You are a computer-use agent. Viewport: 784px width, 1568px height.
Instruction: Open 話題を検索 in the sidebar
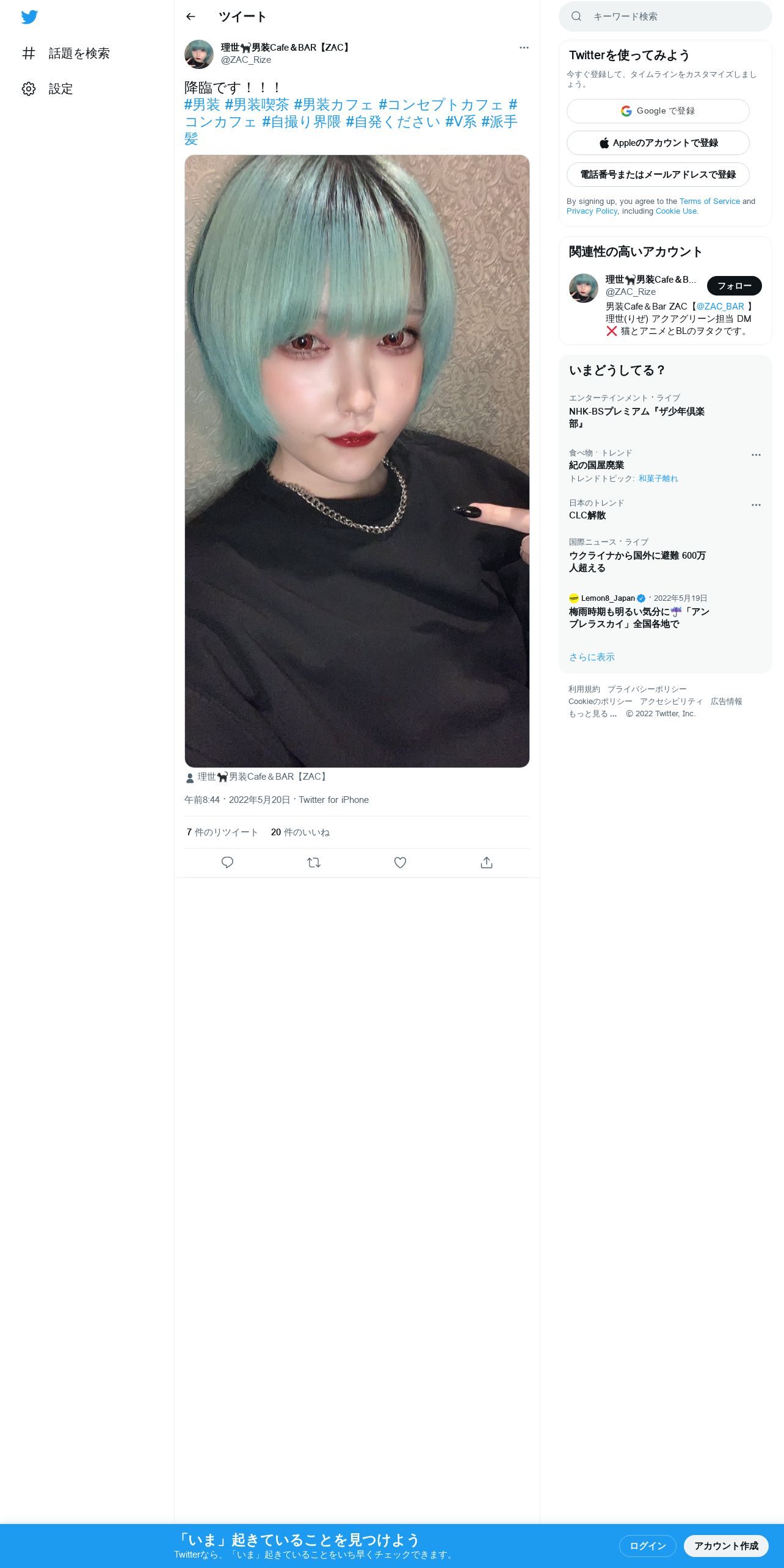click(66, 54)
